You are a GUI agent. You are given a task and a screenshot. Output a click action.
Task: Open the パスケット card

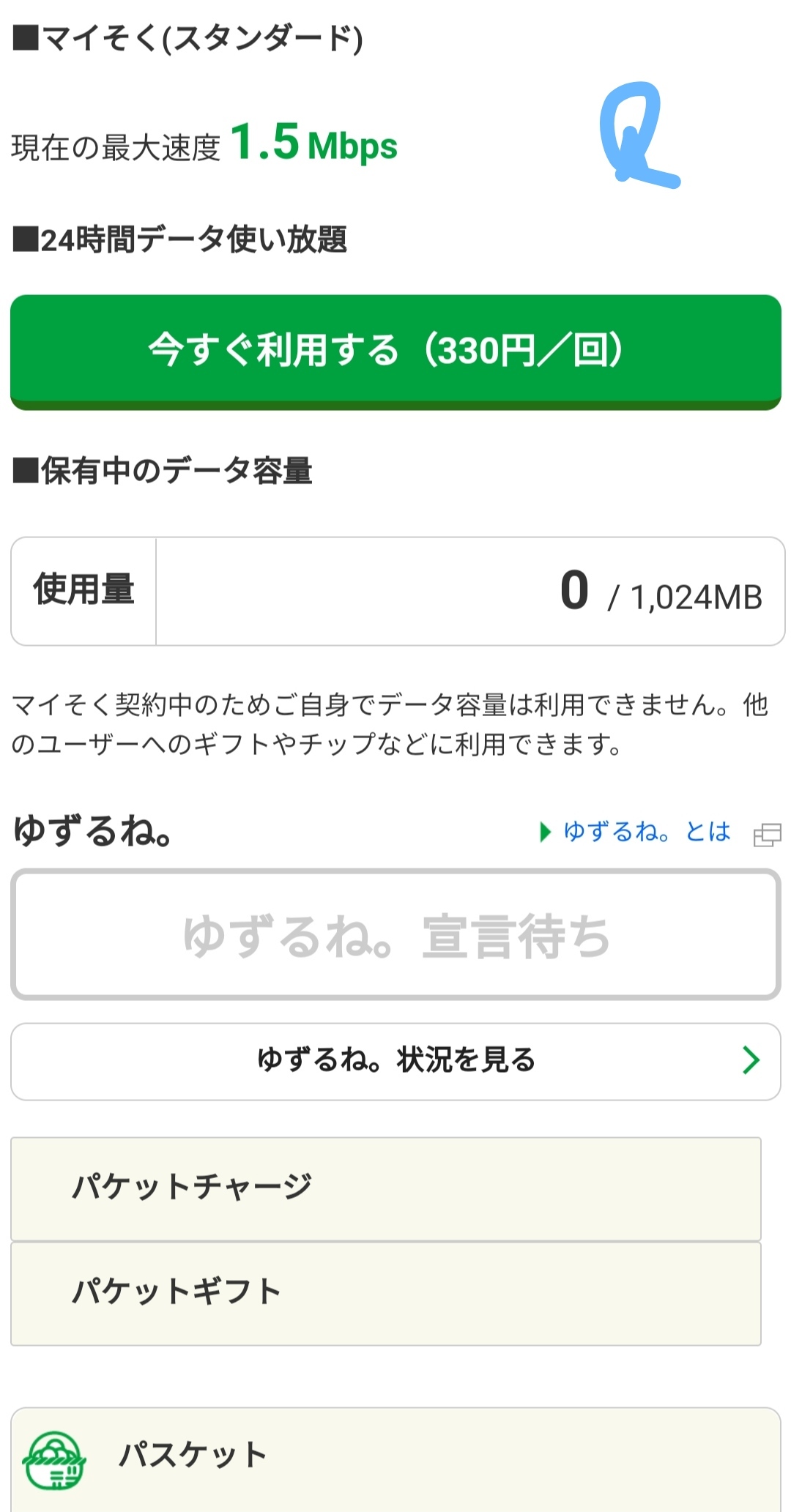click(x=395, y=1459)
